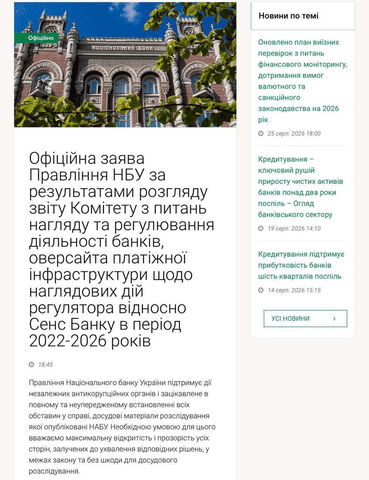Tap the 'Усі новини' button
The width and height of the screenshot is (369, 480).
[x=305, y=318]
